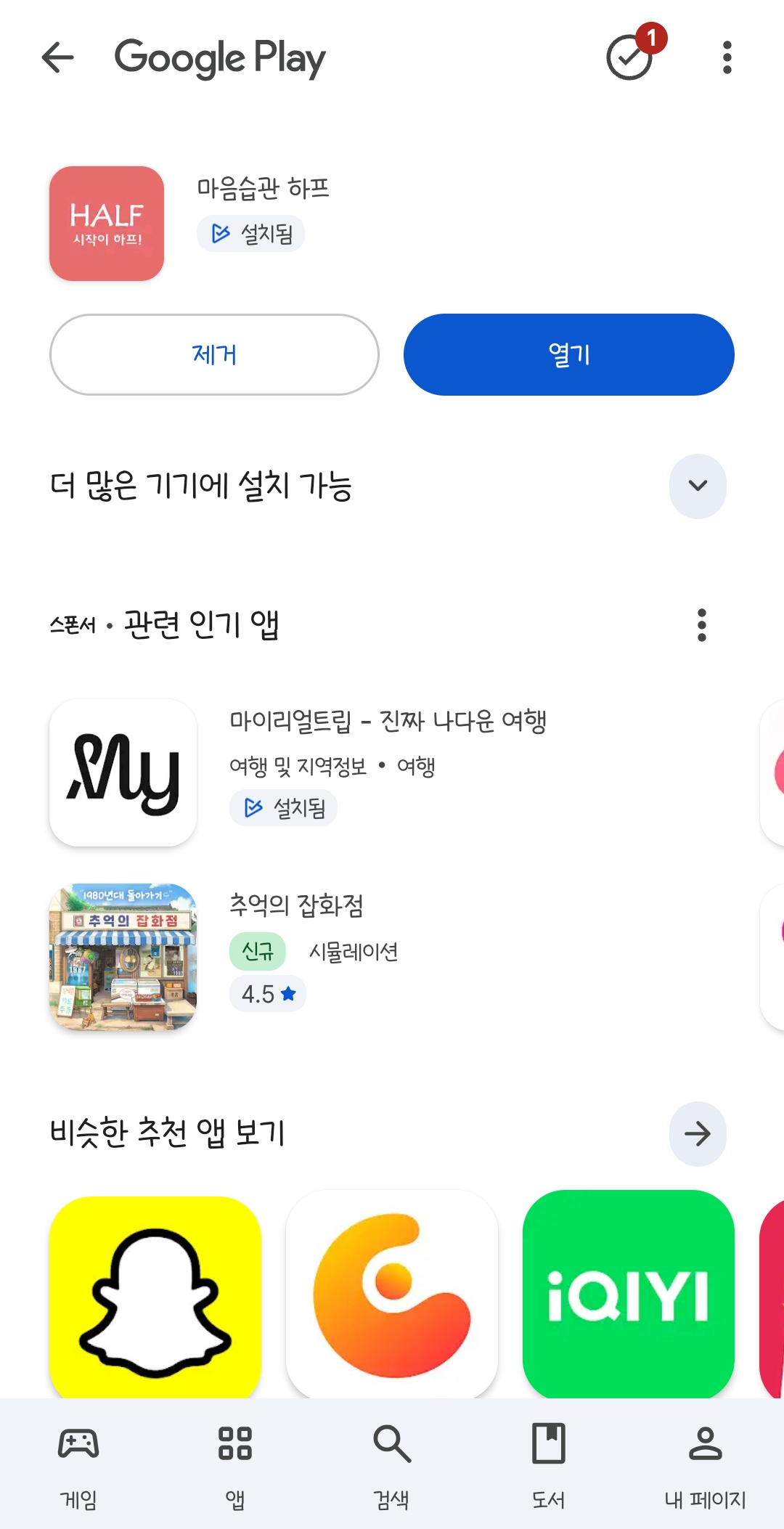View more 비슷한 추천 앱 via arrow
784x1529 pixels.
pyautogui.click(x=697, y=1133)
